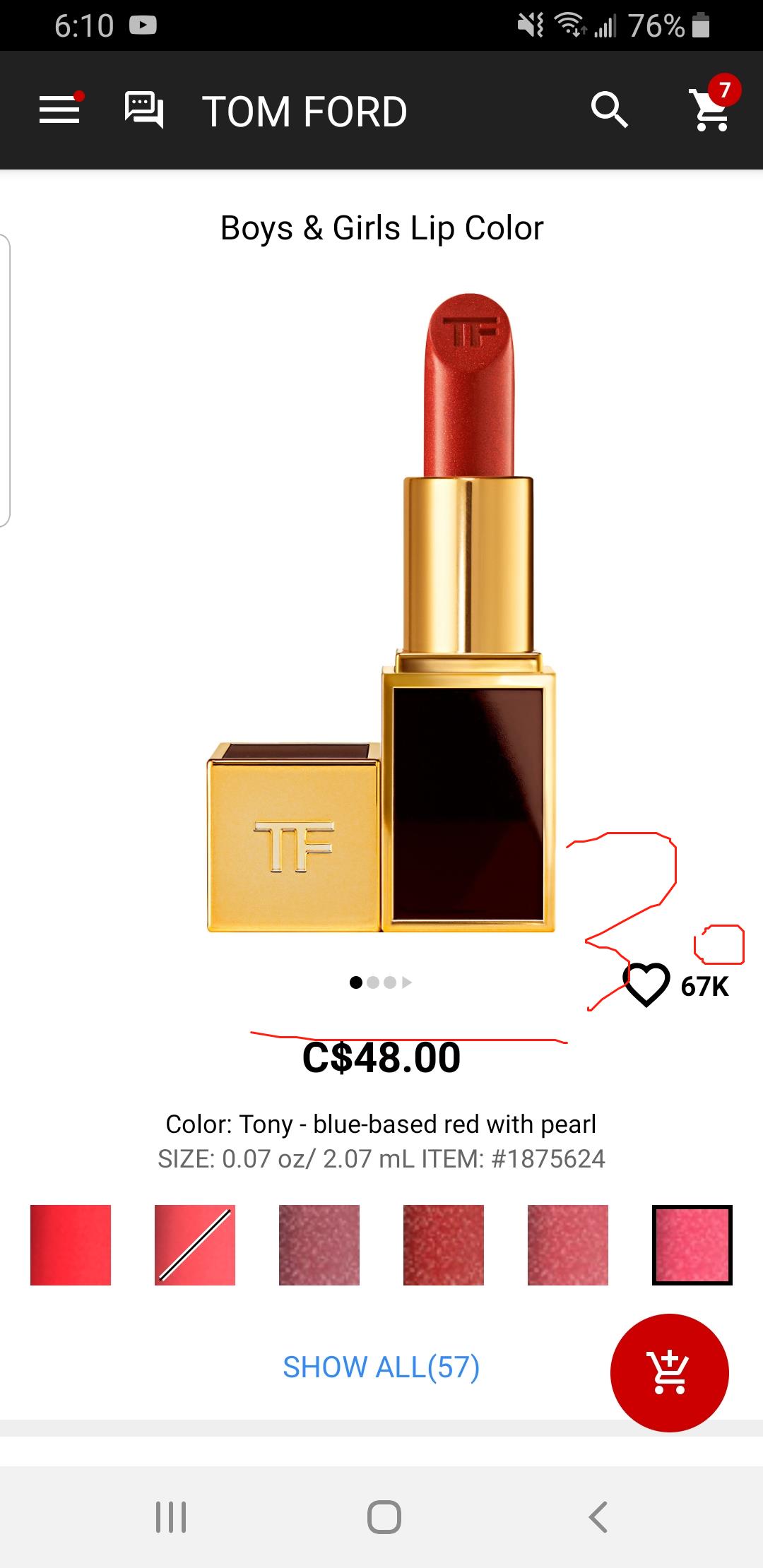Open the chat messages icon
This screenshot has height=1568, width=763.
click(144, 110)
